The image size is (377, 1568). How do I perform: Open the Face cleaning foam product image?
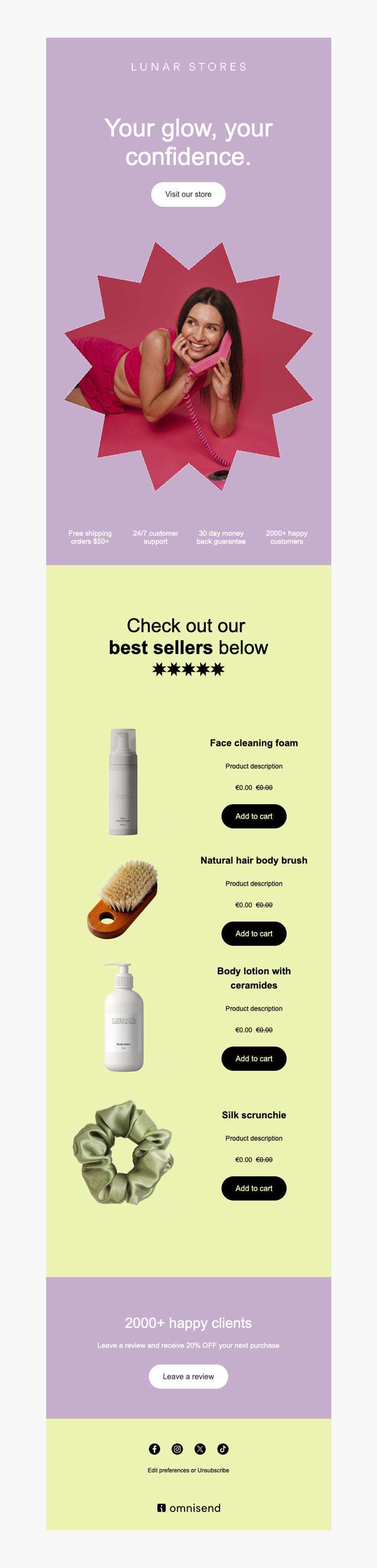pyautogui.click(x=123, y=782)
